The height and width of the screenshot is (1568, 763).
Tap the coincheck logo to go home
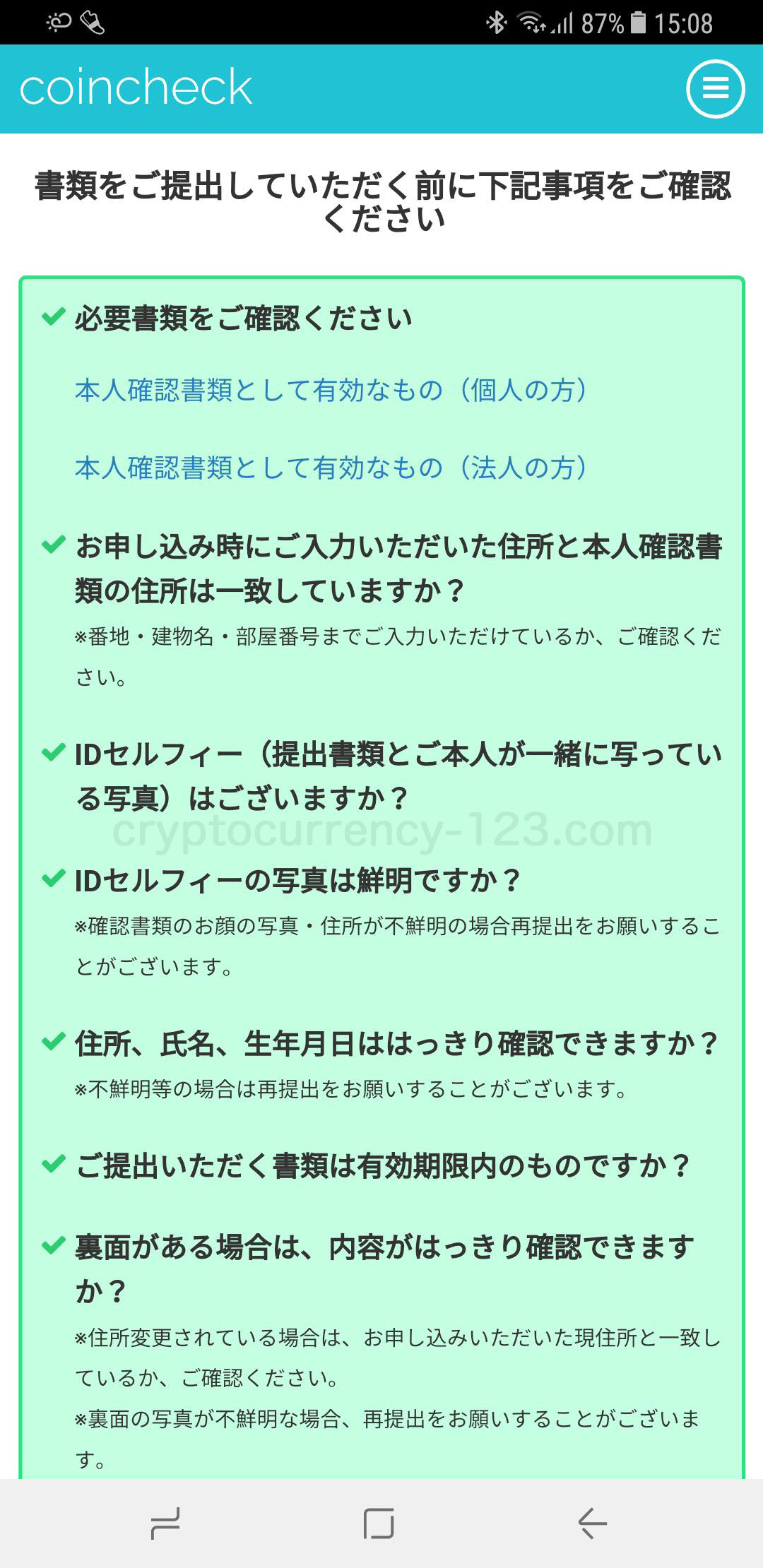(136, 88)
